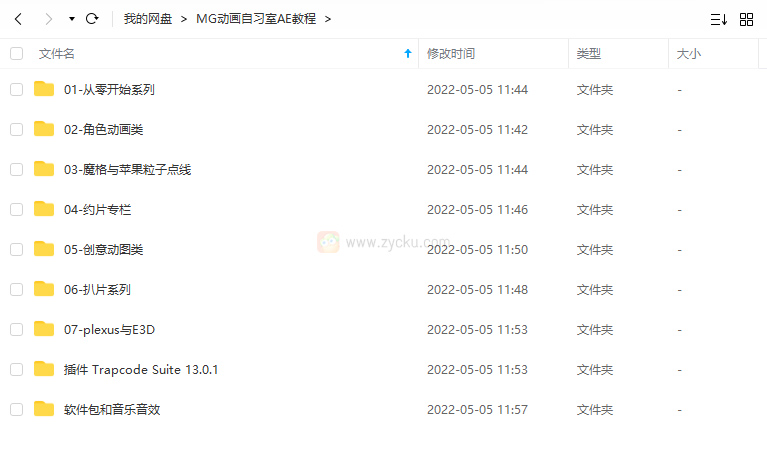The image size is (767, 470).
Task: Tick the checkbox beside 软件包和音乐音效
Action: point(16,409)
